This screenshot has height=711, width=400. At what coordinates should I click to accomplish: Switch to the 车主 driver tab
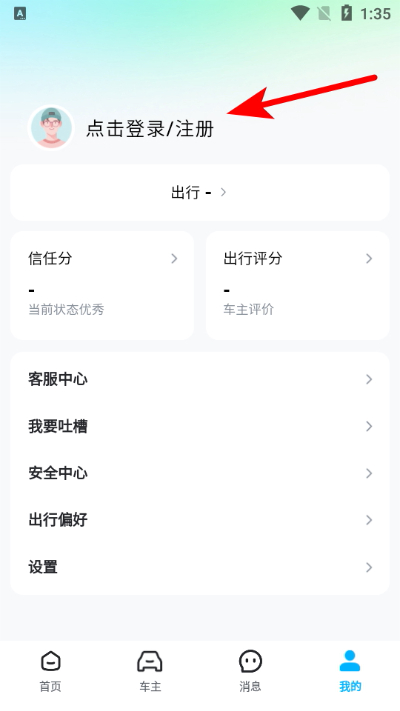(150, 671)
